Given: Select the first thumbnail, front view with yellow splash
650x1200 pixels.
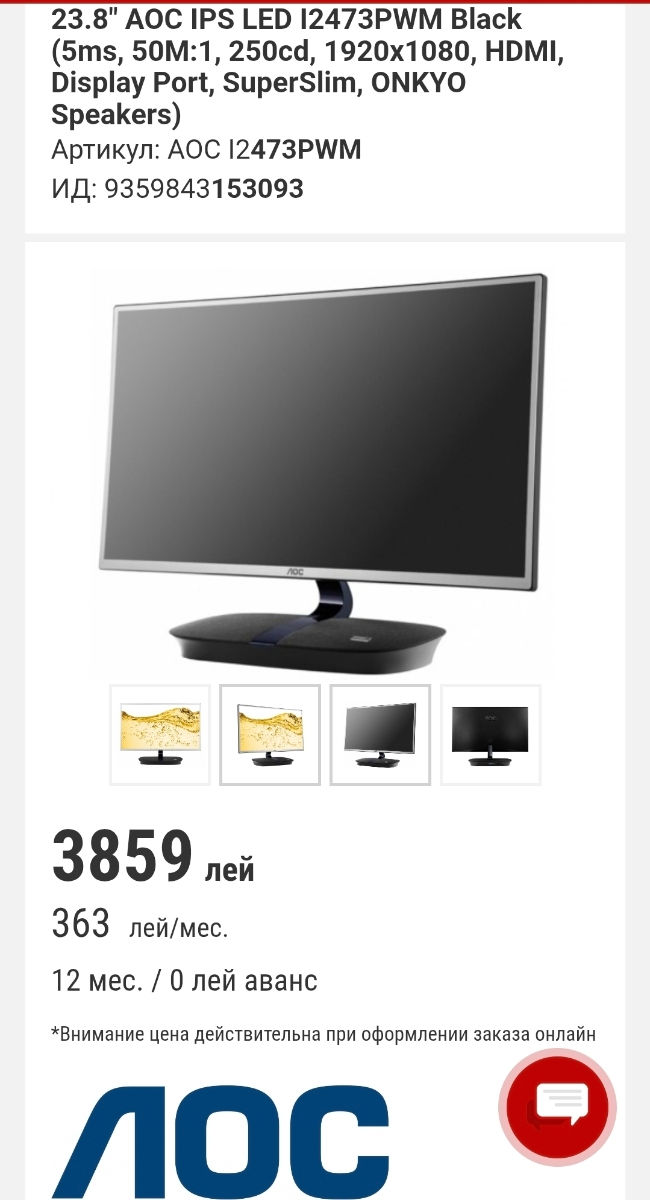Looking at the screenshot, I should tap(160, 735).
